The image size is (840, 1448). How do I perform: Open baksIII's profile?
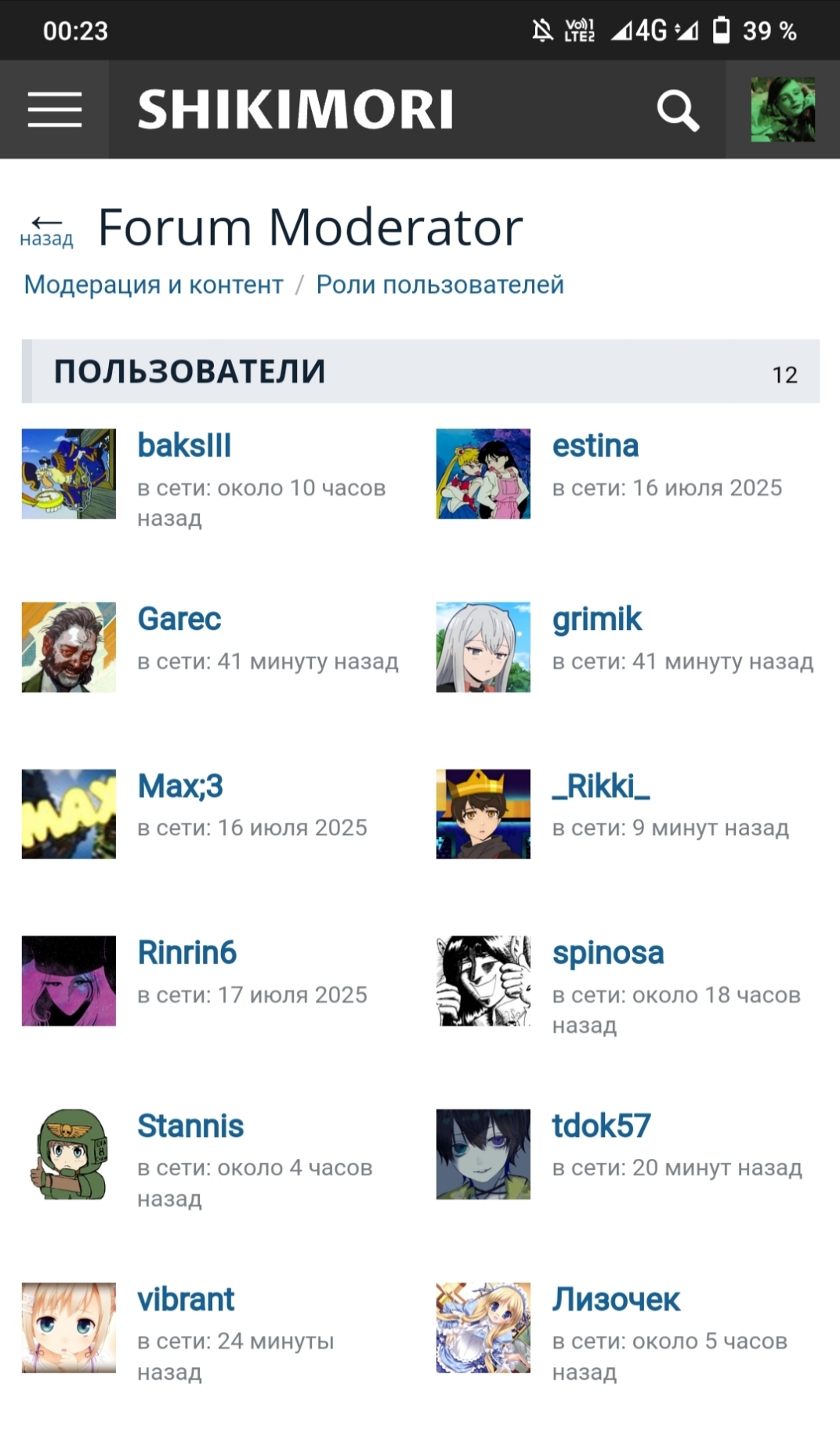click(184, 446)
